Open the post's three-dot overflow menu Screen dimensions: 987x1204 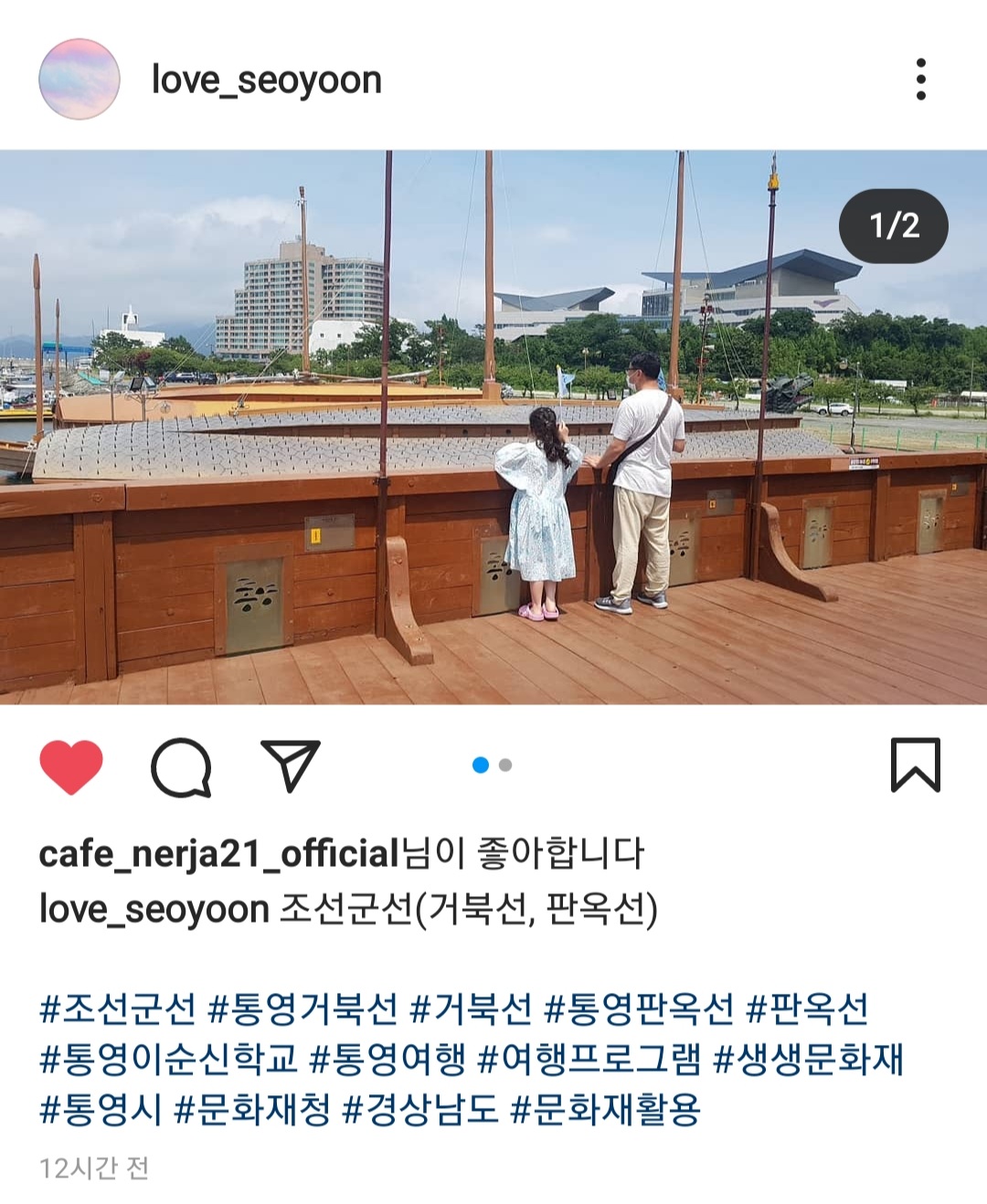click(920, 79)
